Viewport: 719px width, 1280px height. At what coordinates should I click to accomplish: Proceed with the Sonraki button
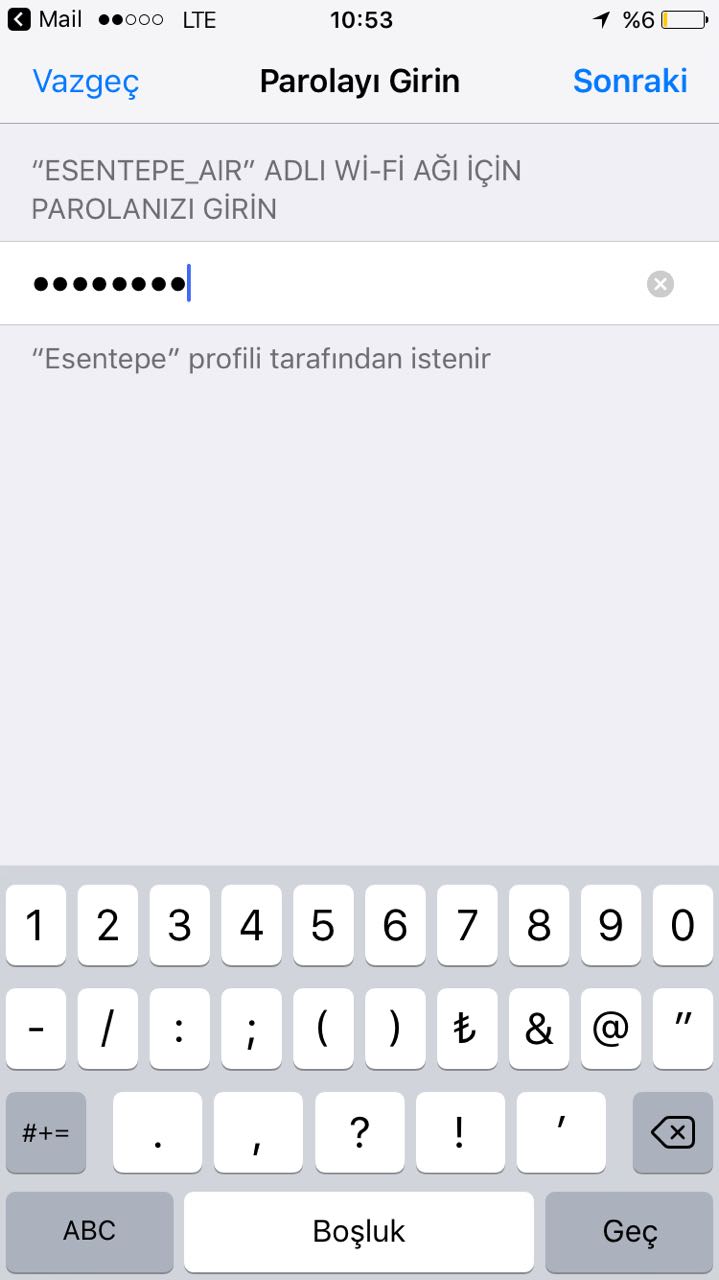(x=630, y=81)
